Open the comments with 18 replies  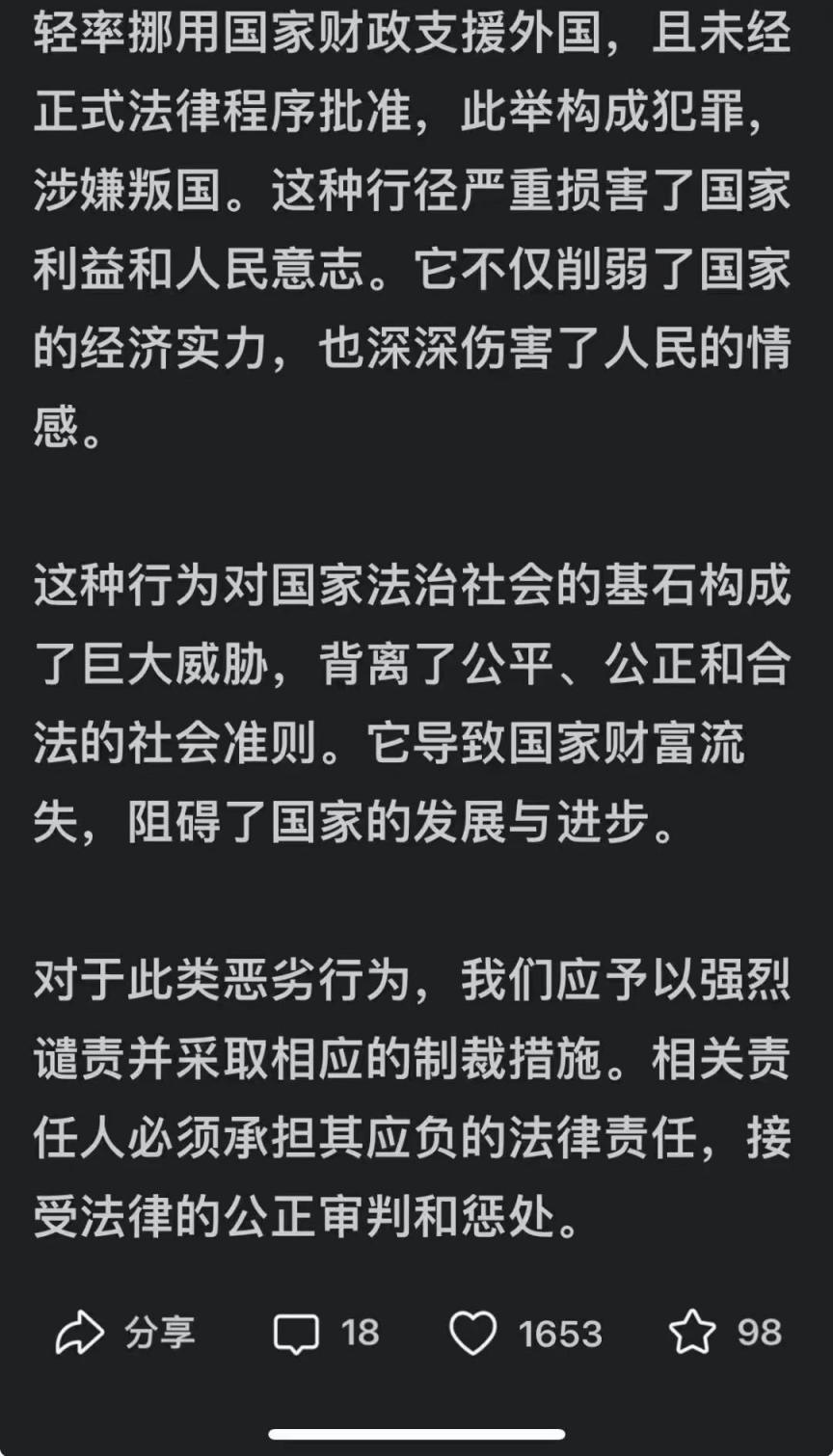[x=297, y=1335]
